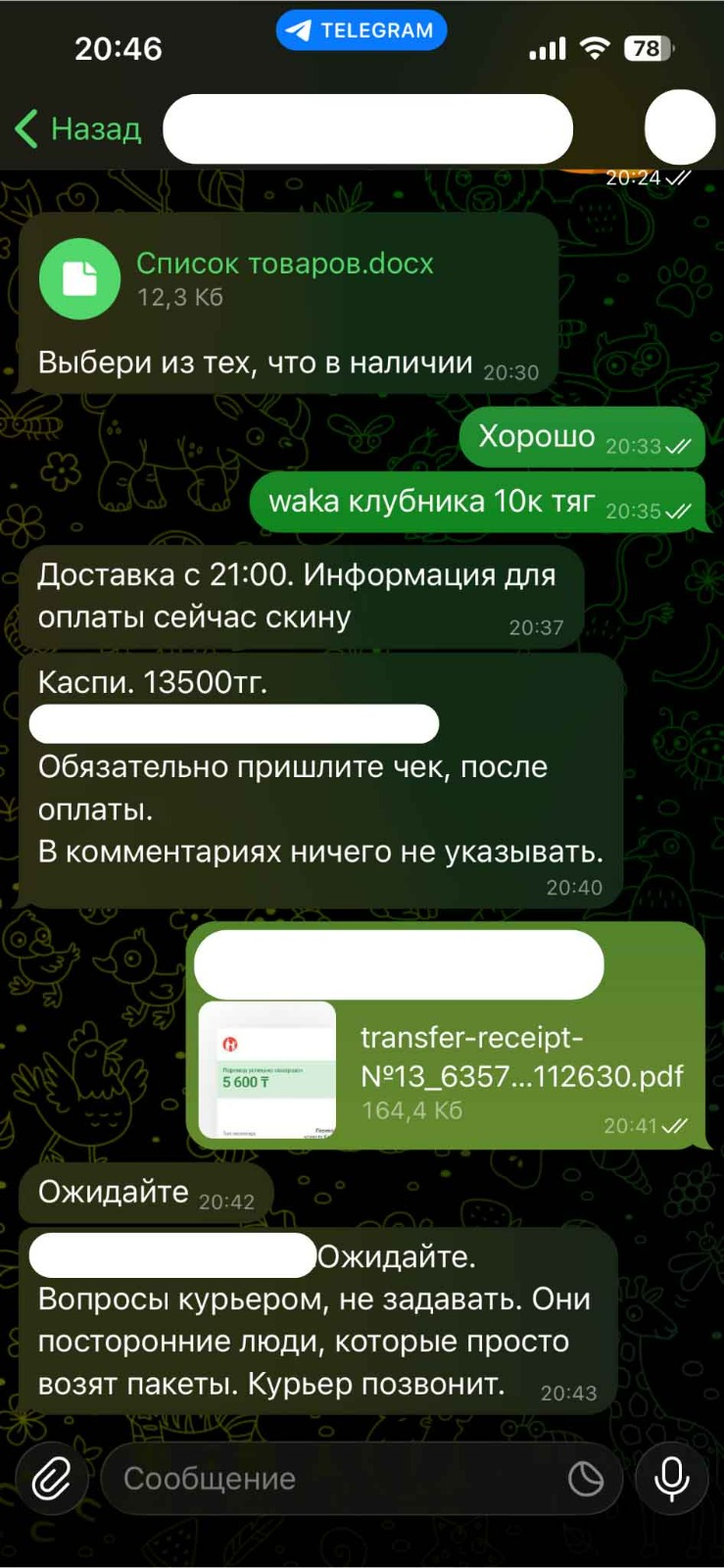The height and width of the screenshot is (1568, 724).
Task: Go back via the Назад button
Action: point(78,128)
